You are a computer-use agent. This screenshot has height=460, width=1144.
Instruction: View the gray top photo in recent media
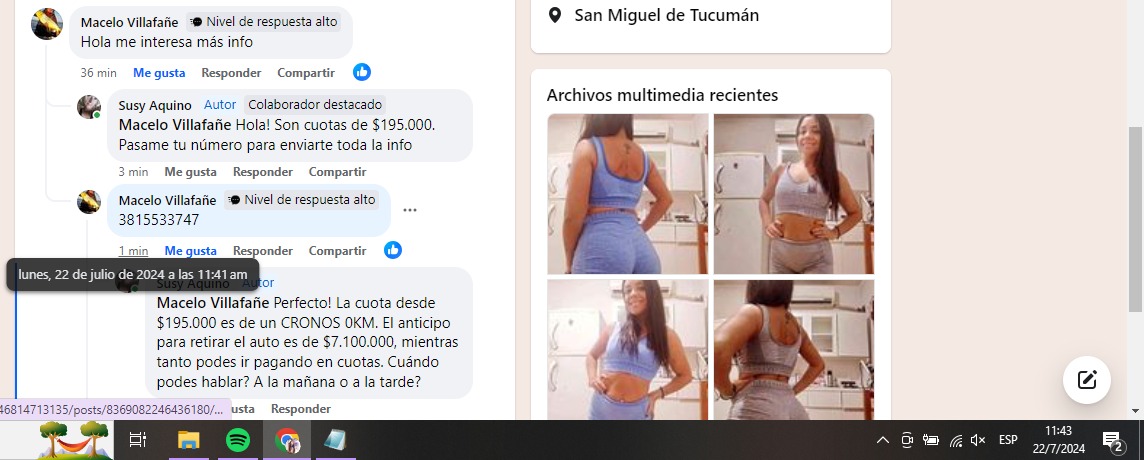point(794,193)
